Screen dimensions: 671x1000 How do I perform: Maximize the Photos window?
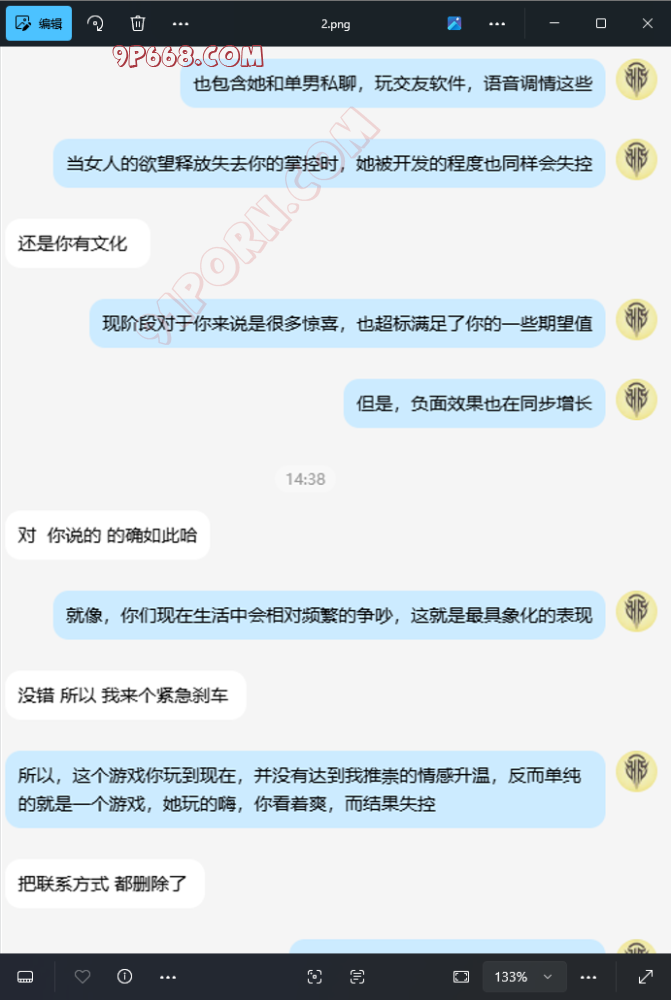pyautogui.click(x=601, y=23)
